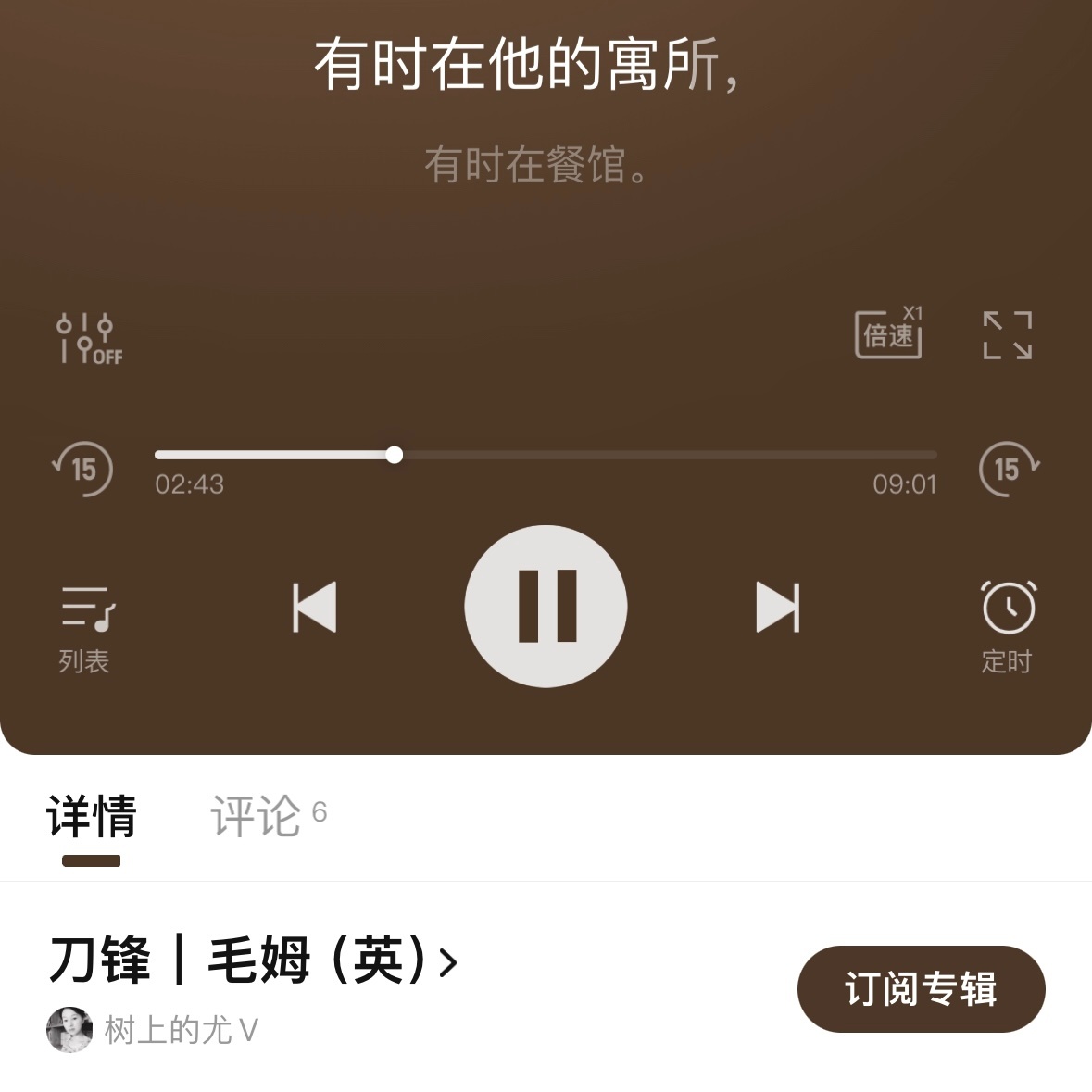Pause the audiobook playback

click(x=546, y=607)
